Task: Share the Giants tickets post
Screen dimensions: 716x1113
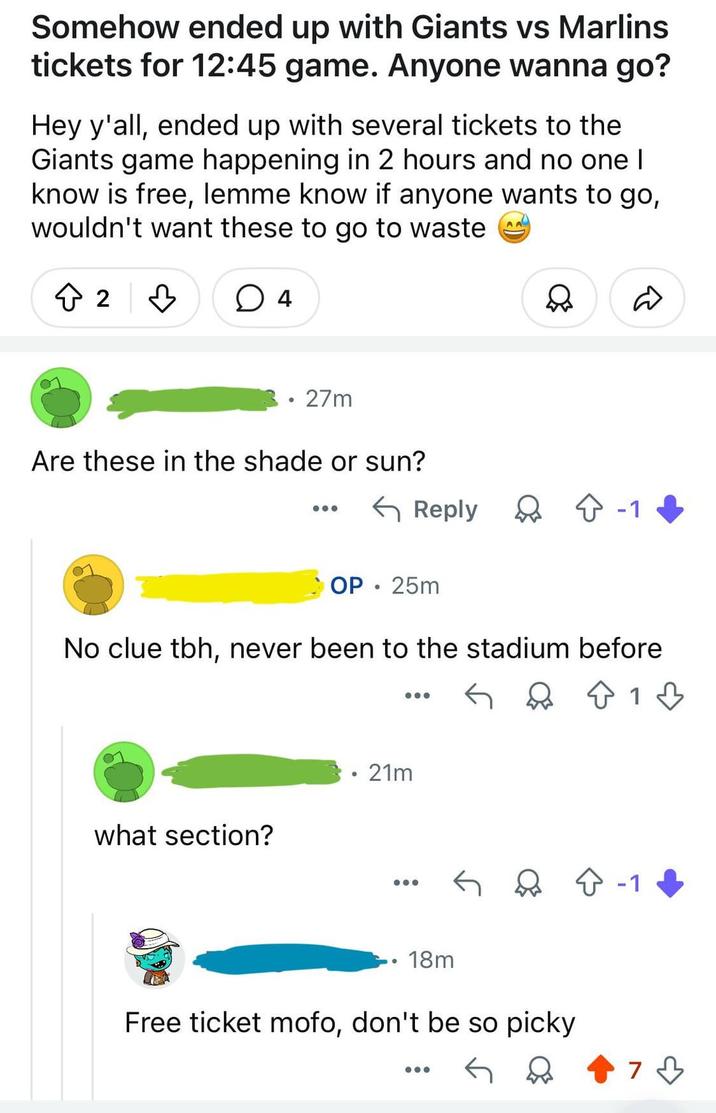Action: [x=646, y=298]
